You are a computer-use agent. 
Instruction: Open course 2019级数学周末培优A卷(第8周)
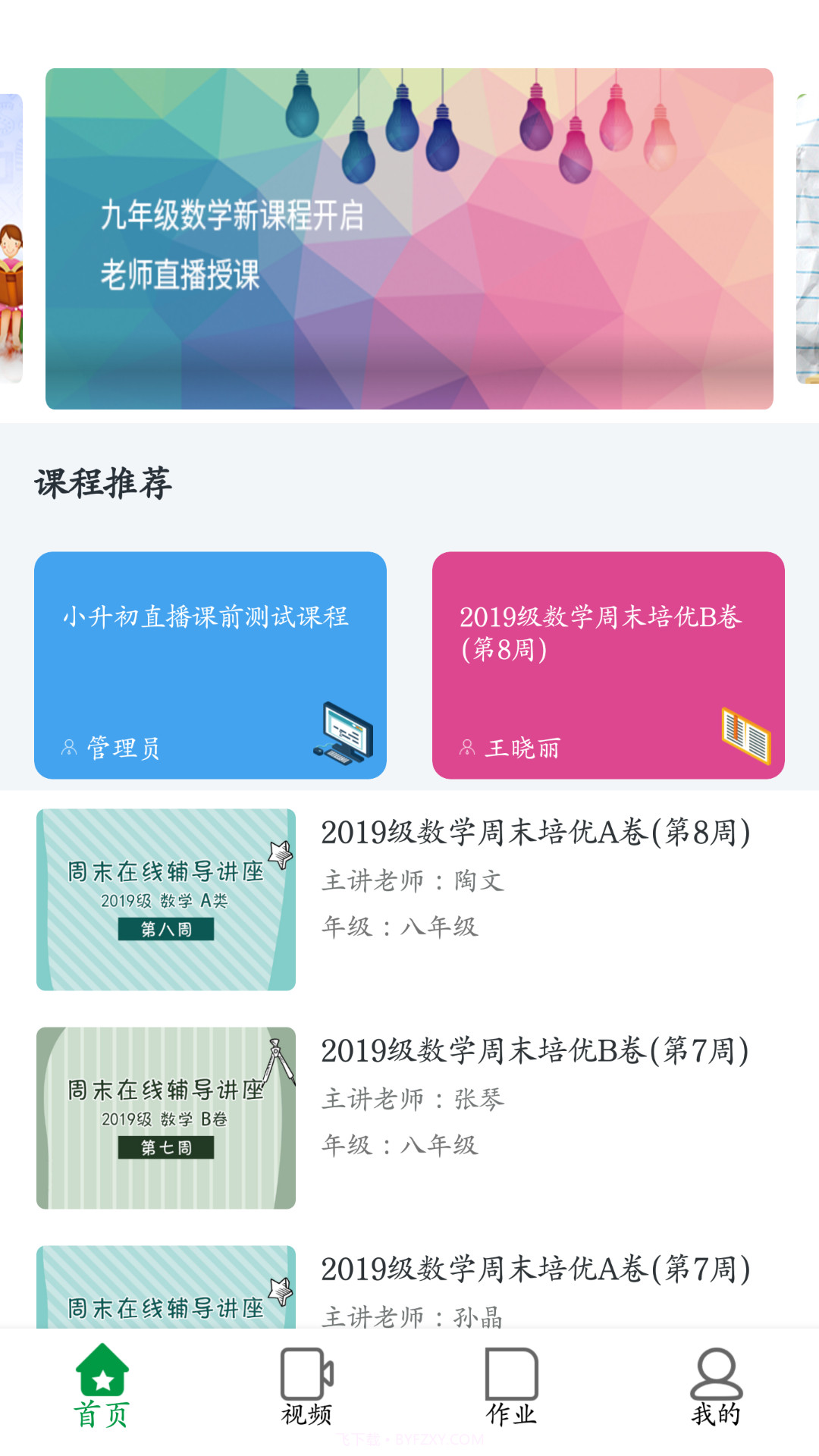535,833
